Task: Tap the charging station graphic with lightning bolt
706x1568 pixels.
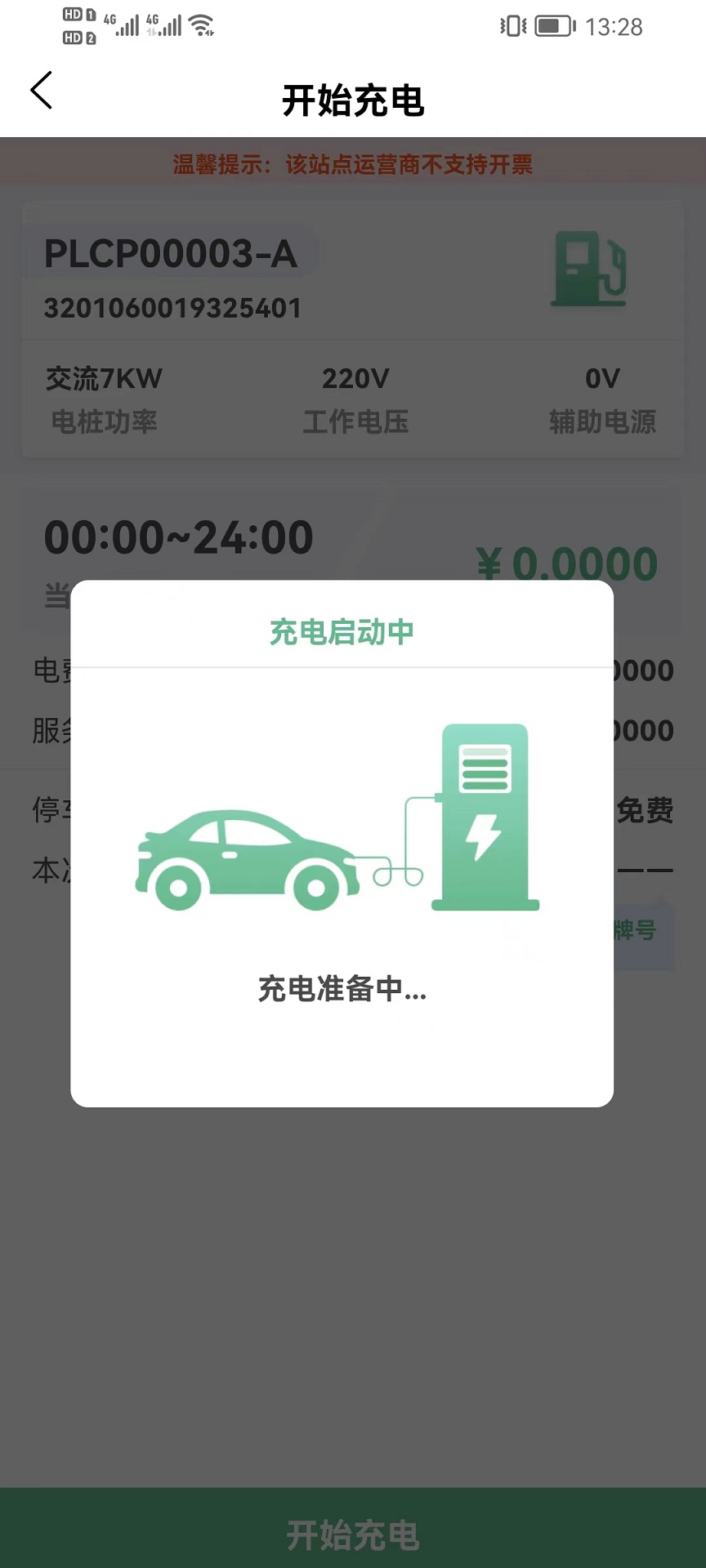Action: coord(485,815)
